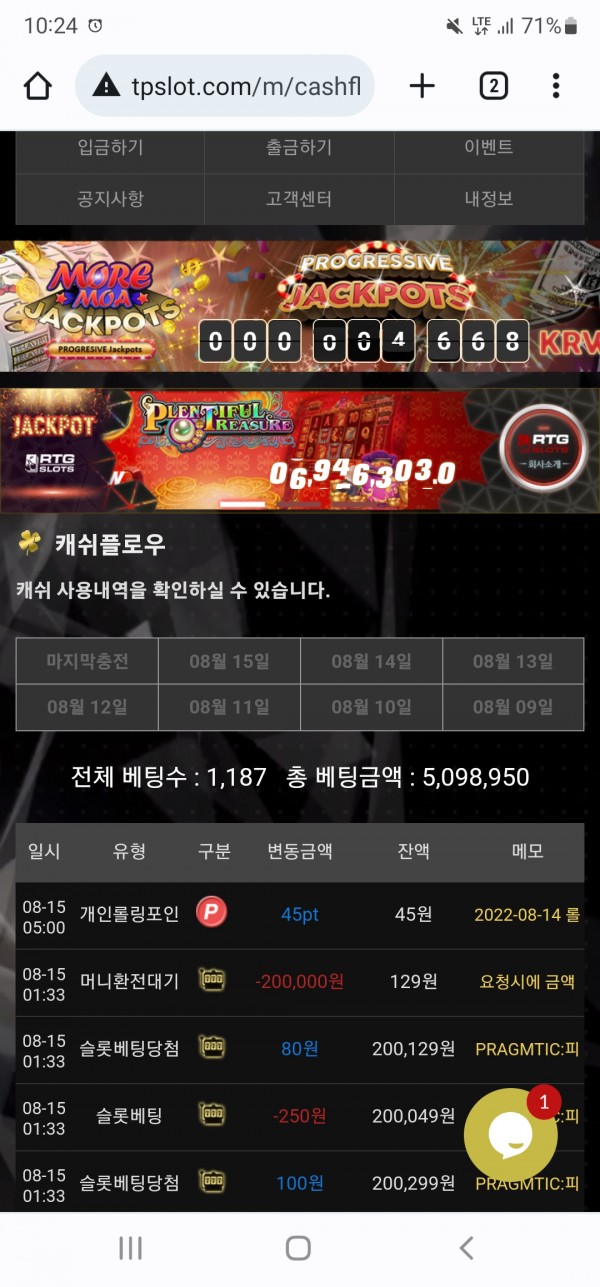Open the Plentiful Treasure RTG jackpot banner
Viewport: 600px width, 1287px height.
300,450
